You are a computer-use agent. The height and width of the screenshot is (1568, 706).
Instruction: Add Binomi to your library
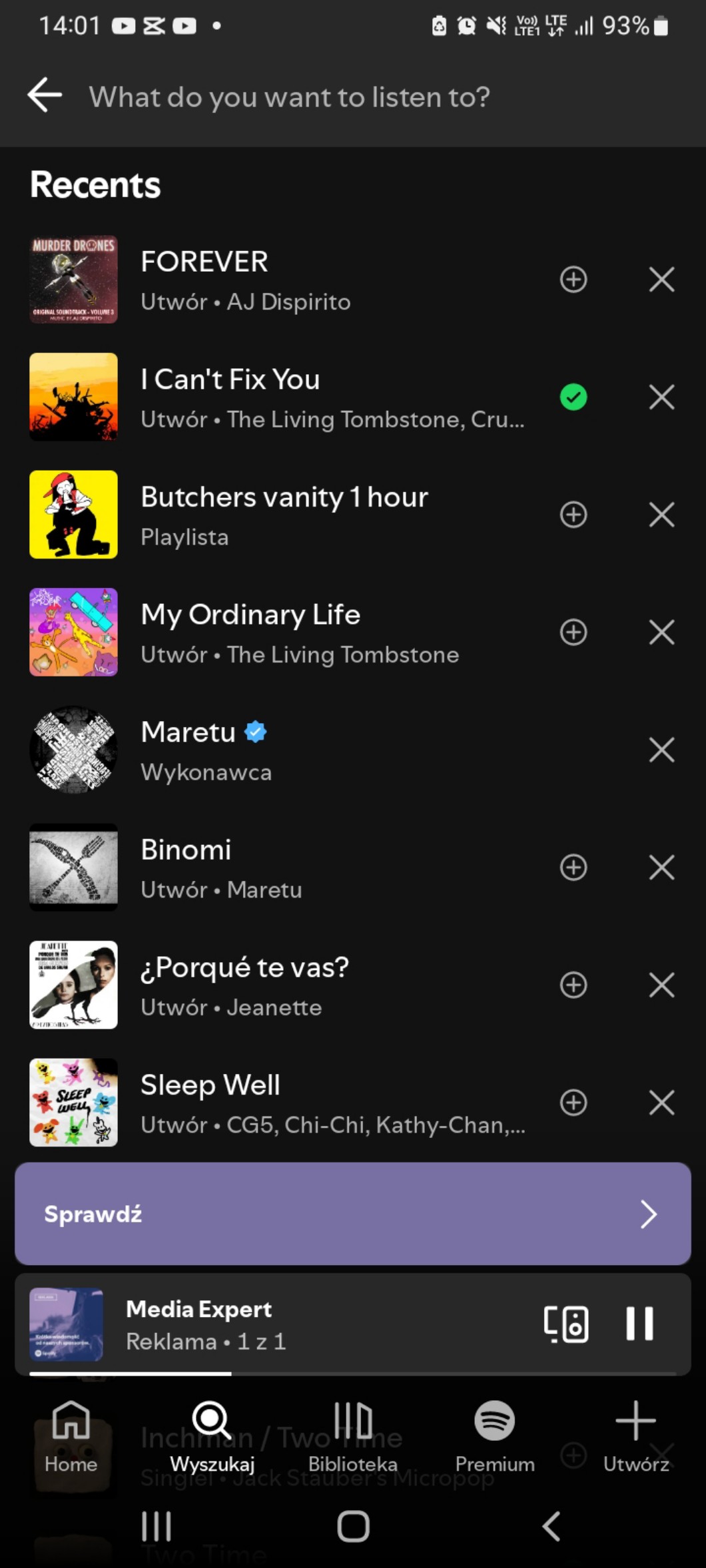click(573, 868)
